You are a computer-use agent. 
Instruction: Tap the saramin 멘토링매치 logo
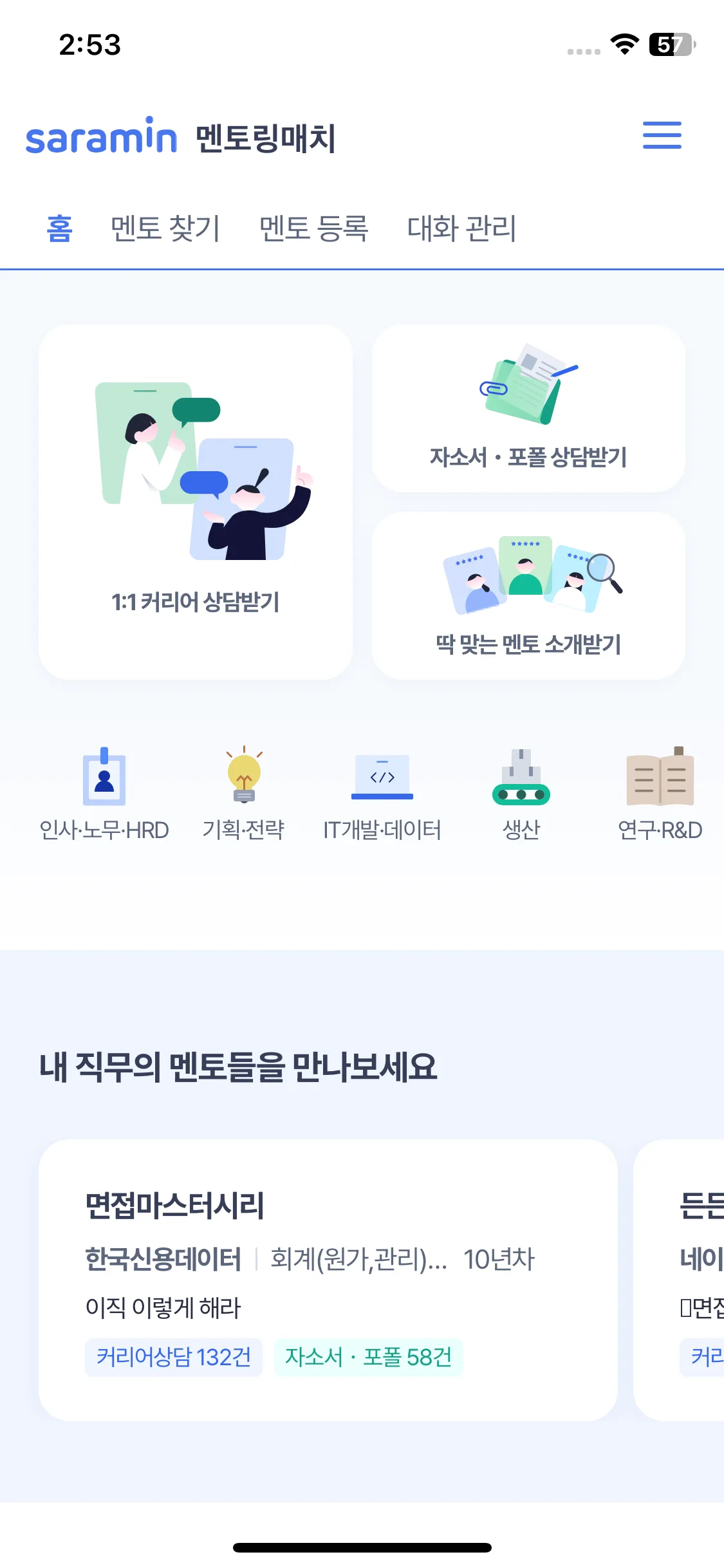coord(180,137)
